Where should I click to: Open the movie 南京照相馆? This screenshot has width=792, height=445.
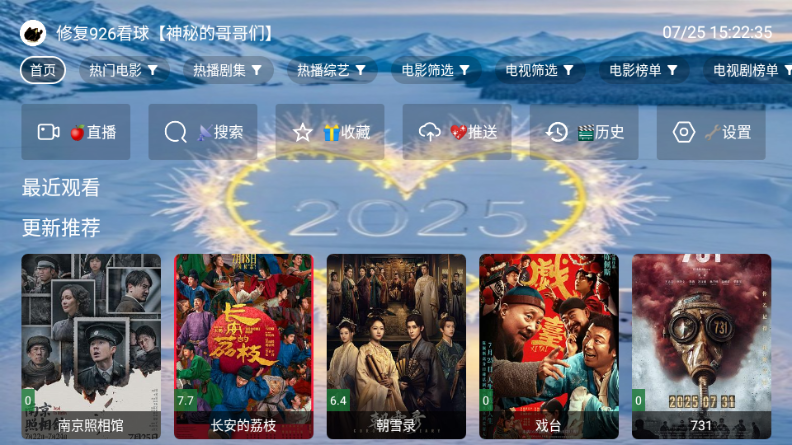(91, 345)
